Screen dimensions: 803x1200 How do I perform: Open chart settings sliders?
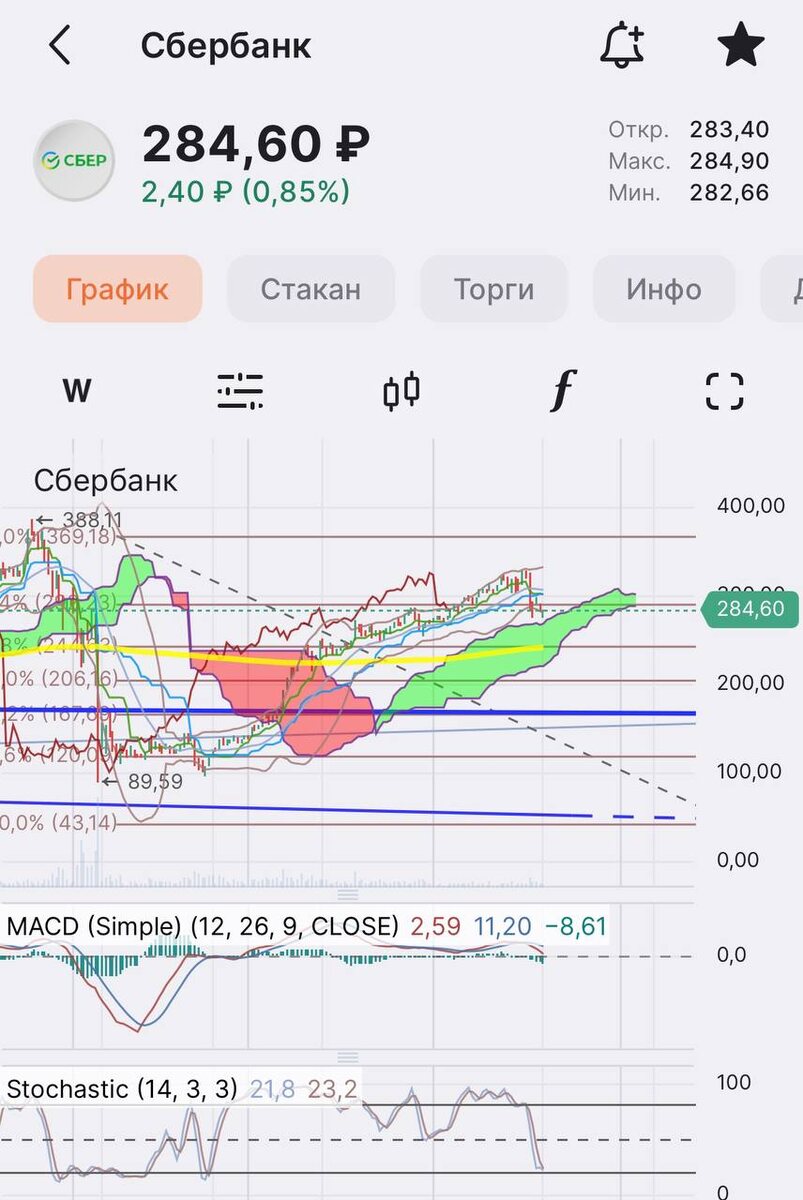click(x=240, y=390)
